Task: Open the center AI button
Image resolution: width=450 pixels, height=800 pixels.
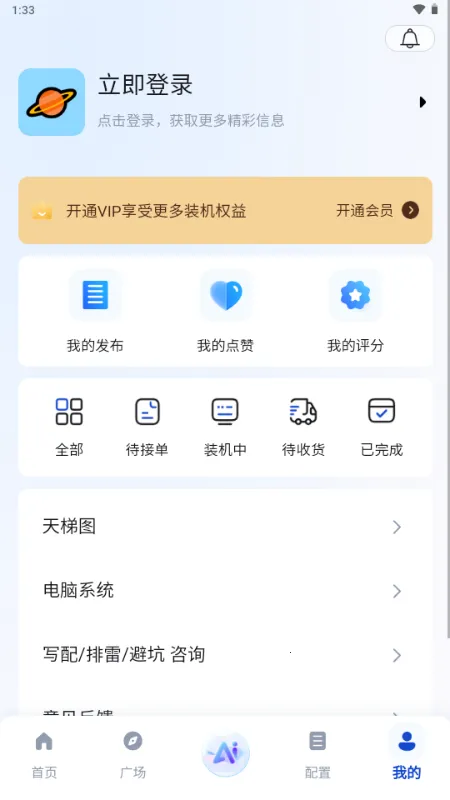Action: click(226, 754)
